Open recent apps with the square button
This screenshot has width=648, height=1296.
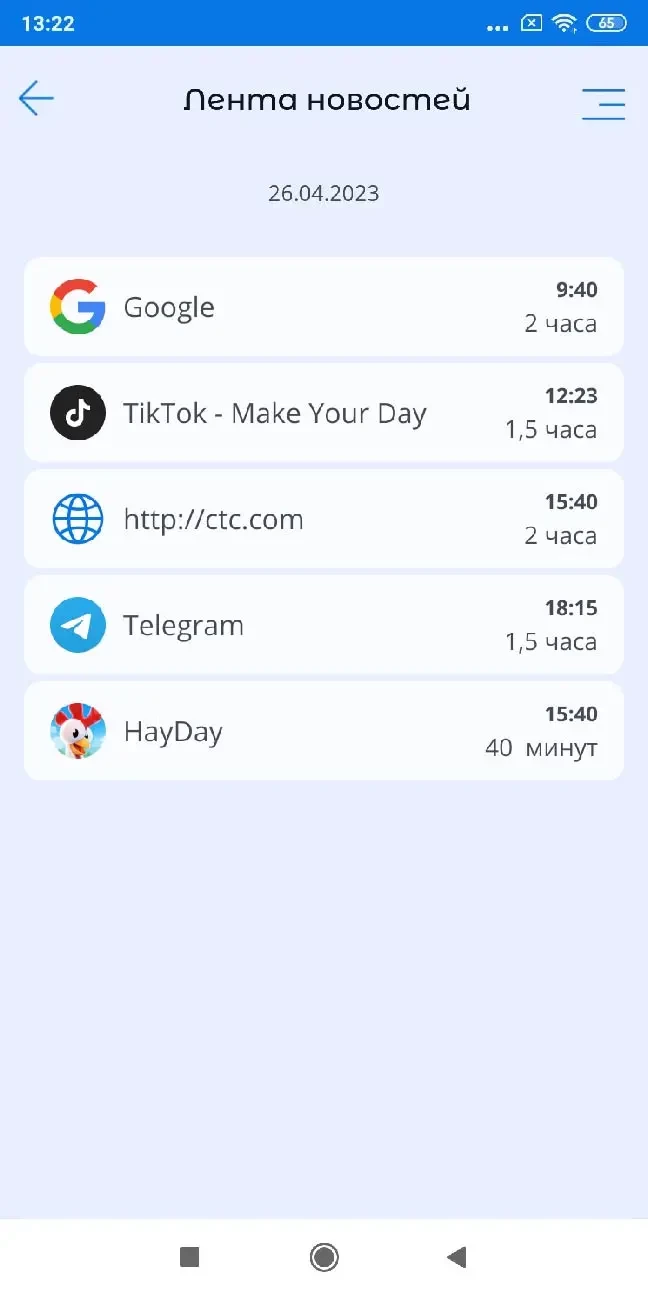tap(190, 1257)
